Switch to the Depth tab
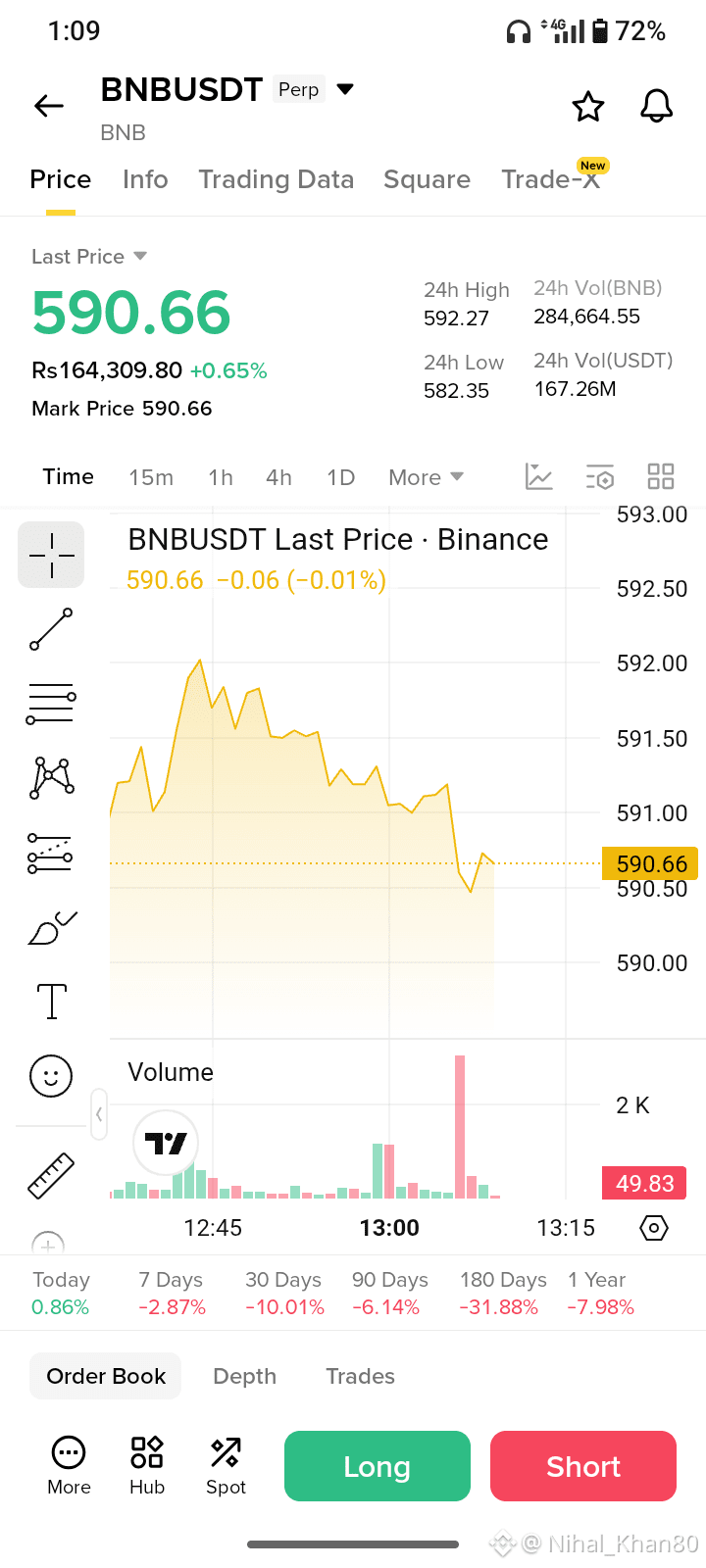Image resolution: width=706 pixels, height=1568 pixels. tap(244, 1376)
